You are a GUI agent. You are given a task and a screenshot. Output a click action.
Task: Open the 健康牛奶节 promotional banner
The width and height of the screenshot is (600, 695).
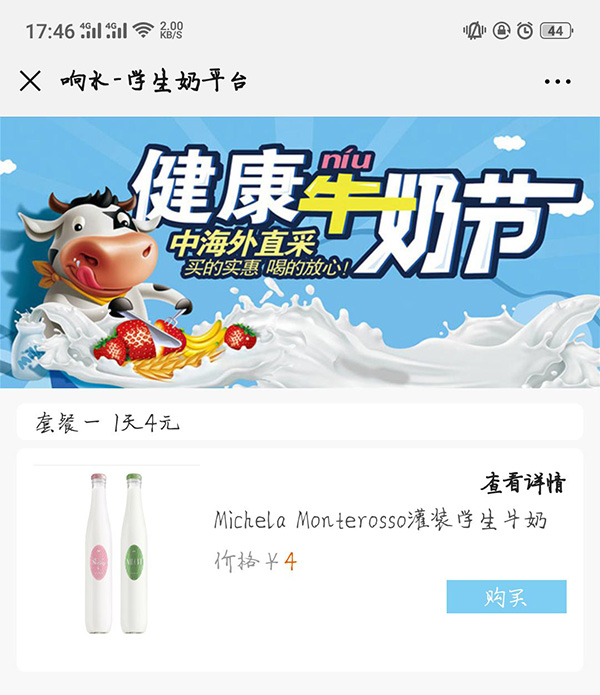(x=300, y=252)
